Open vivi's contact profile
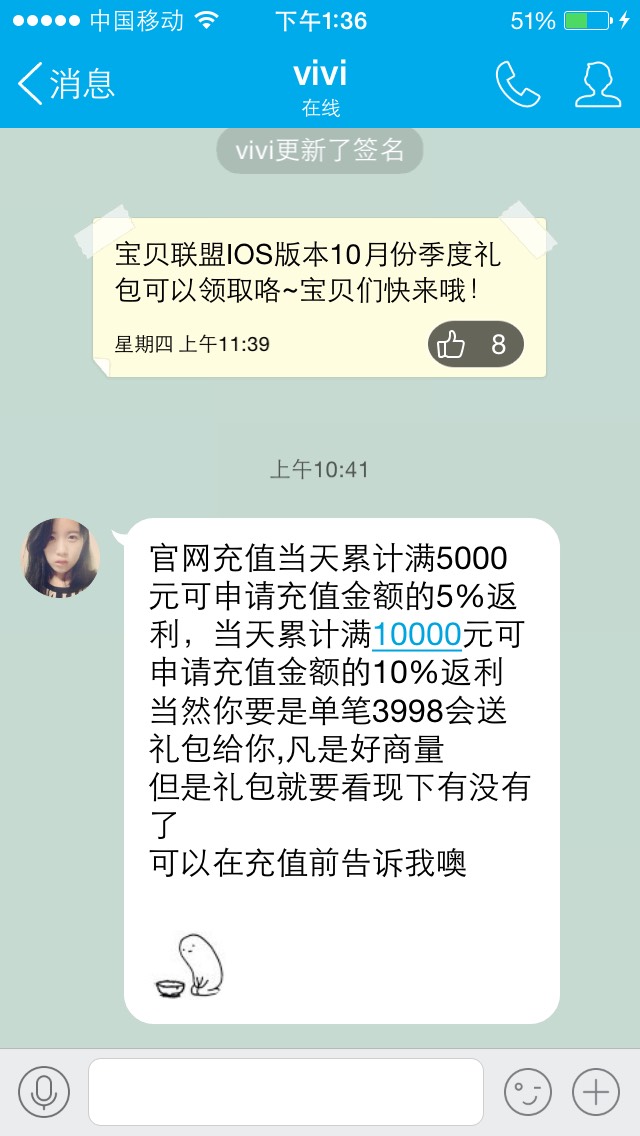Viewport: 640px width, 1136px height. tap(597, 84)
